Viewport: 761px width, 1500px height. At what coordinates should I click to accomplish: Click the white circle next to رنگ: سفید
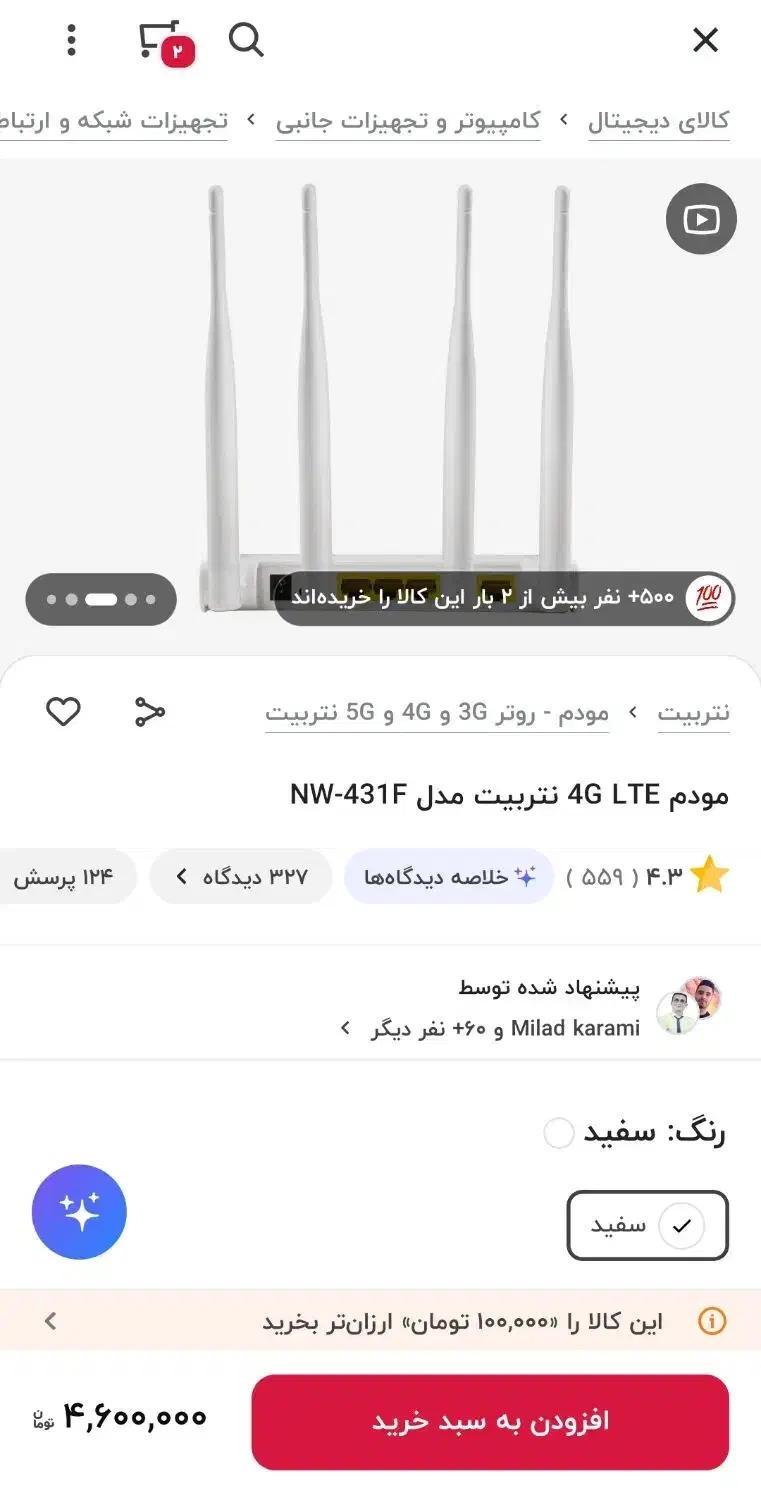pyautogui.click(x=559, y=1133)
